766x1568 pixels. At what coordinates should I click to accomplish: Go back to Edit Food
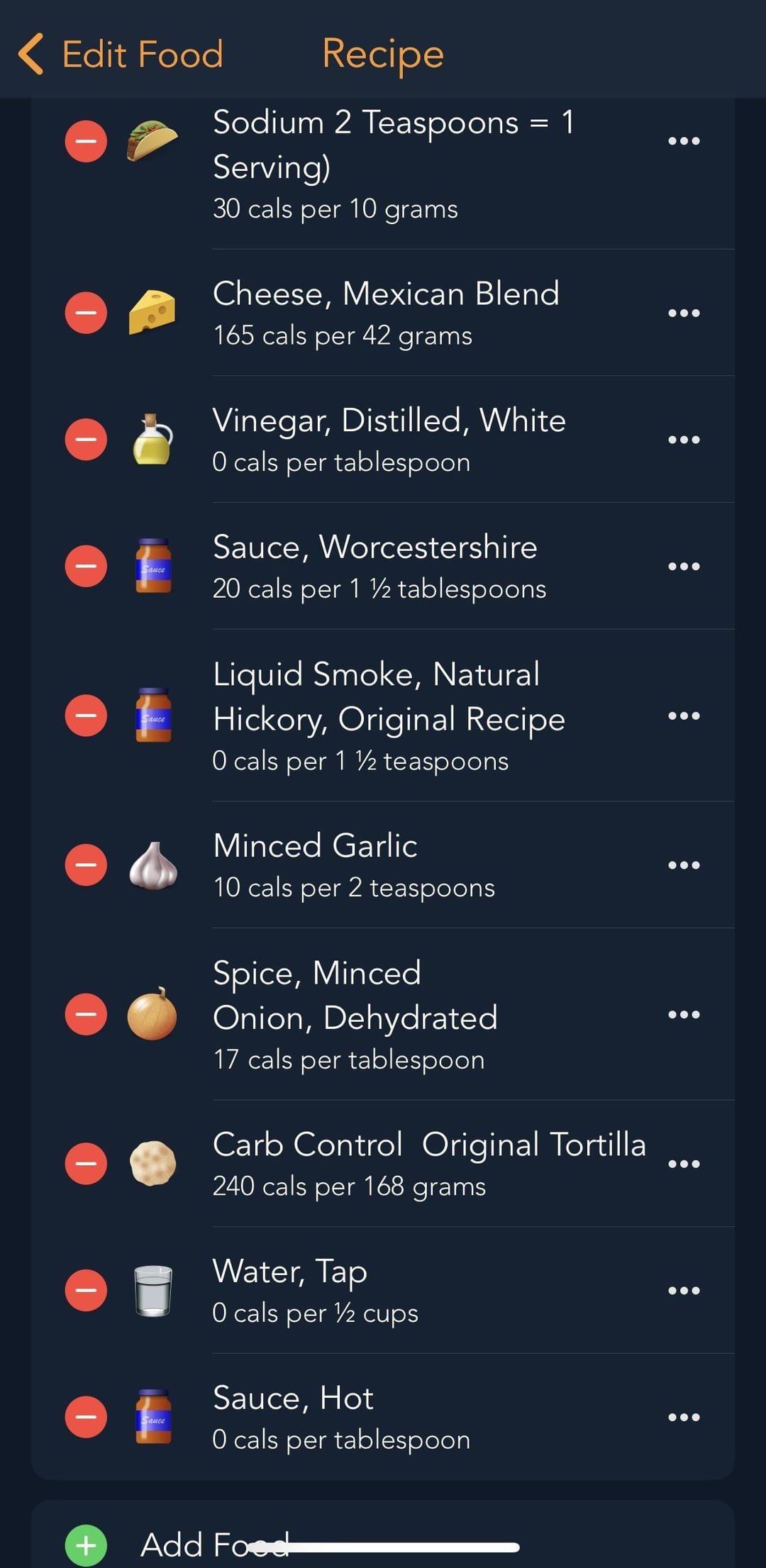tap(121, 54)
